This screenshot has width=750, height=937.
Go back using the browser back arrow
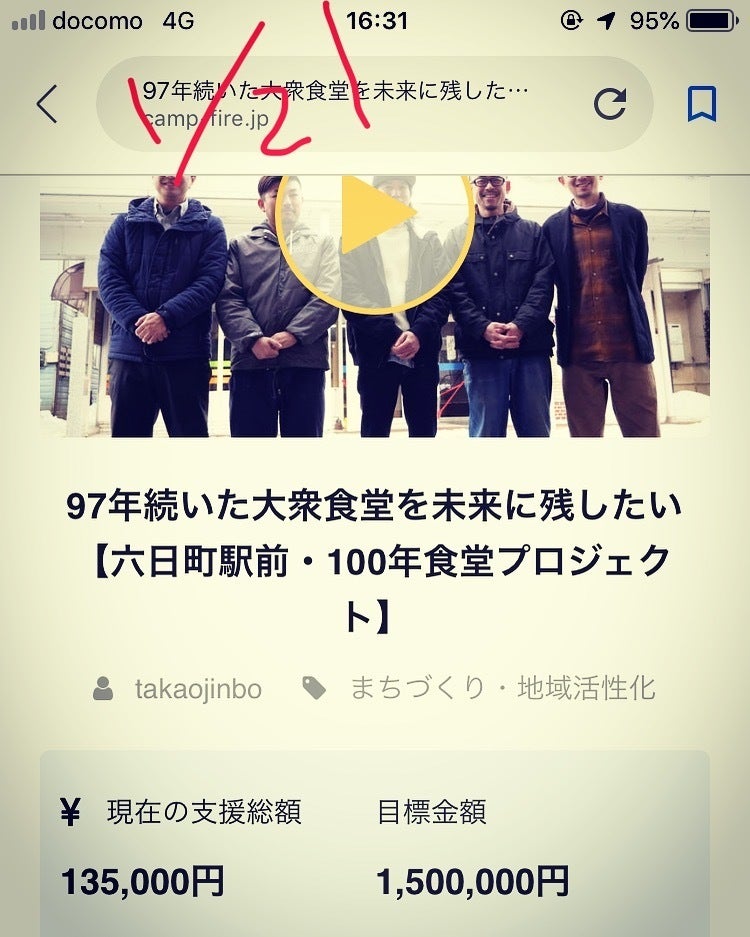(x=47, y=104)
